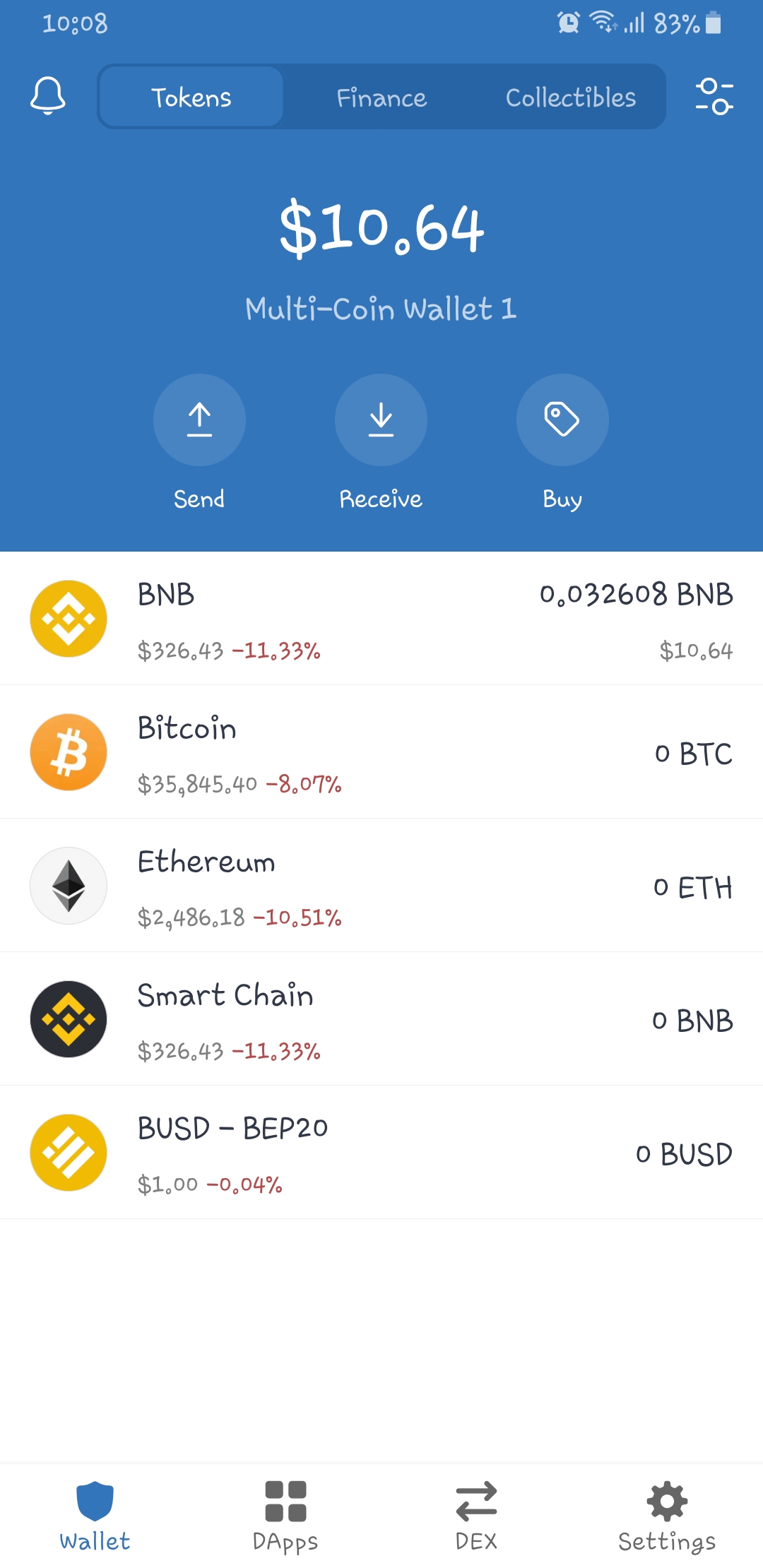Switch to the Finance tab
The image size is (763, 1568).
click(x=381, y=97)
